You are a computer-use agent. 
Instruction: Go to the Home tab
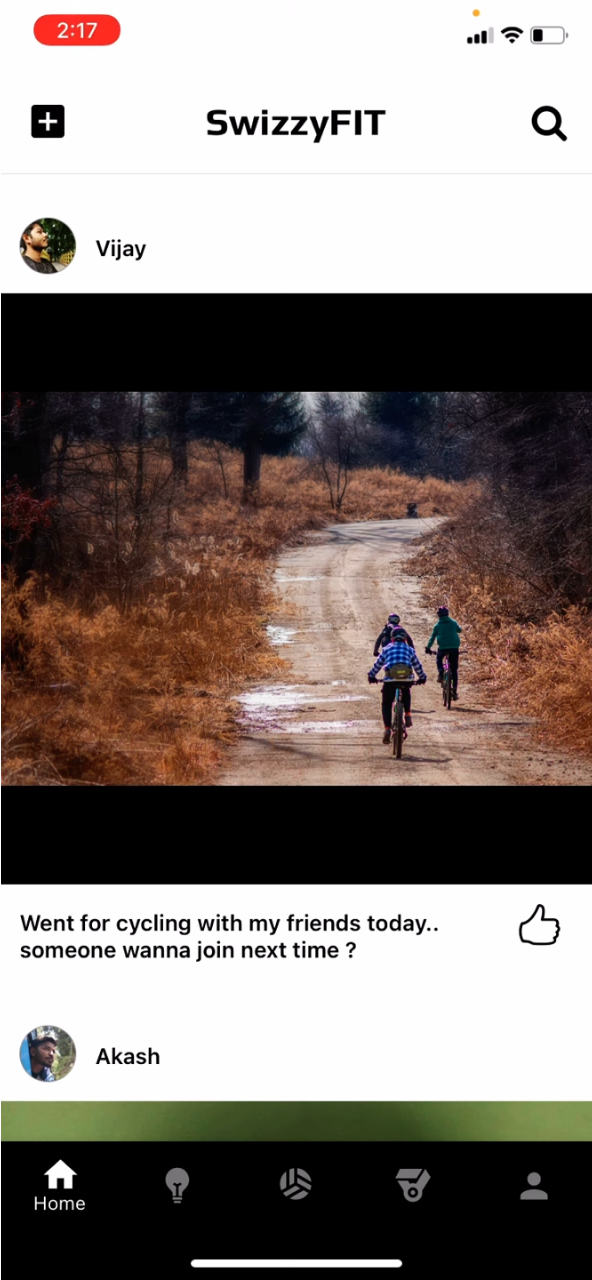[60, 1187]
